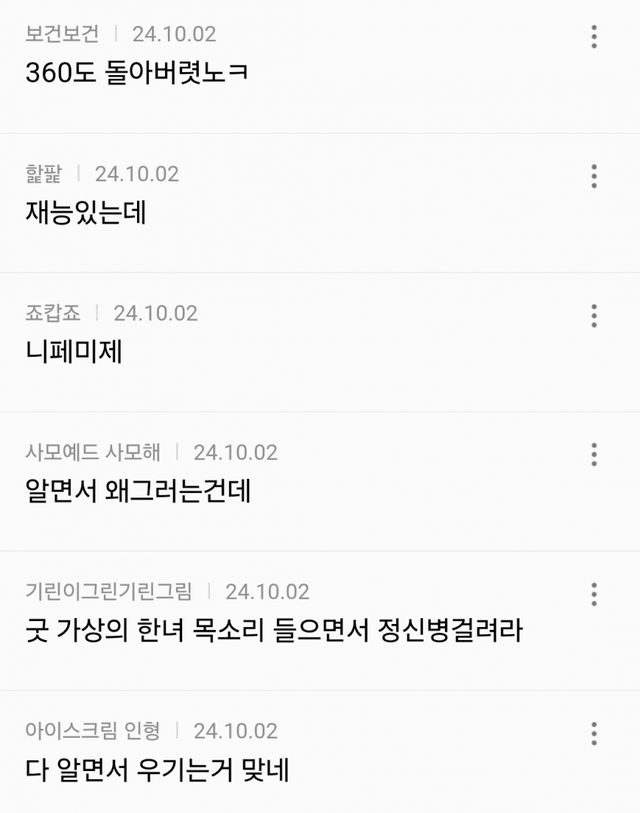Screen dimensions: 640x813
Task: Open the three-dot menu beside the '재능있는데' comment
Action: 594,176
